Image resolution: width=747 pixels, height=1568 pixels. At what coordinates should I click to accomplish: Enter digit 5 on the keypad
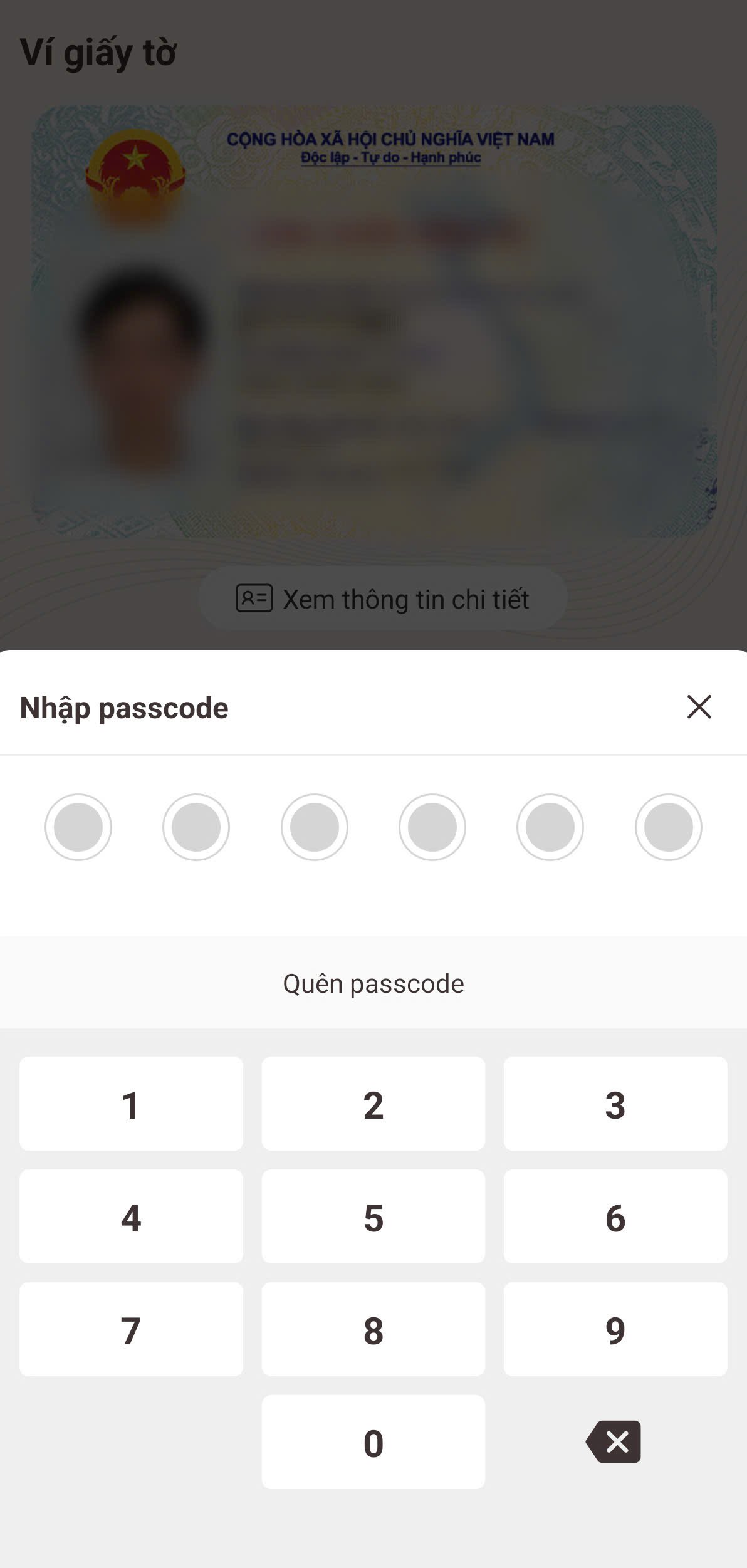[373, 1217]
